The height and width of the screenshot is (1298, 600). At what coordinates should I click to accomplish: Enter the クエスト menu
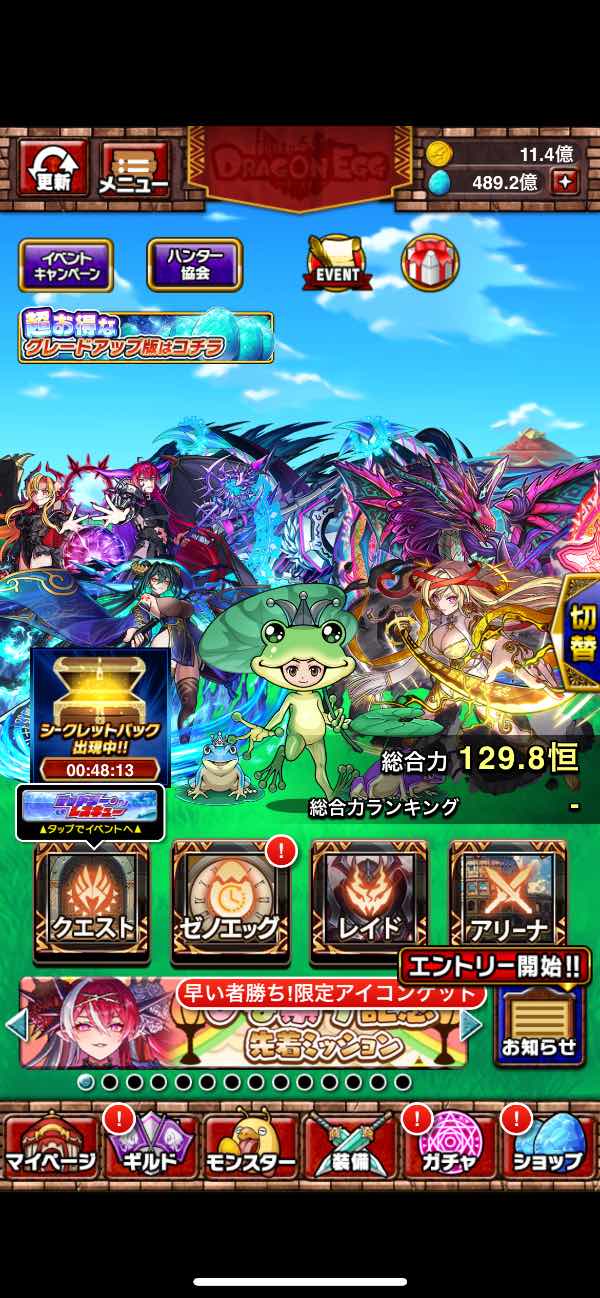pos(92,900)
